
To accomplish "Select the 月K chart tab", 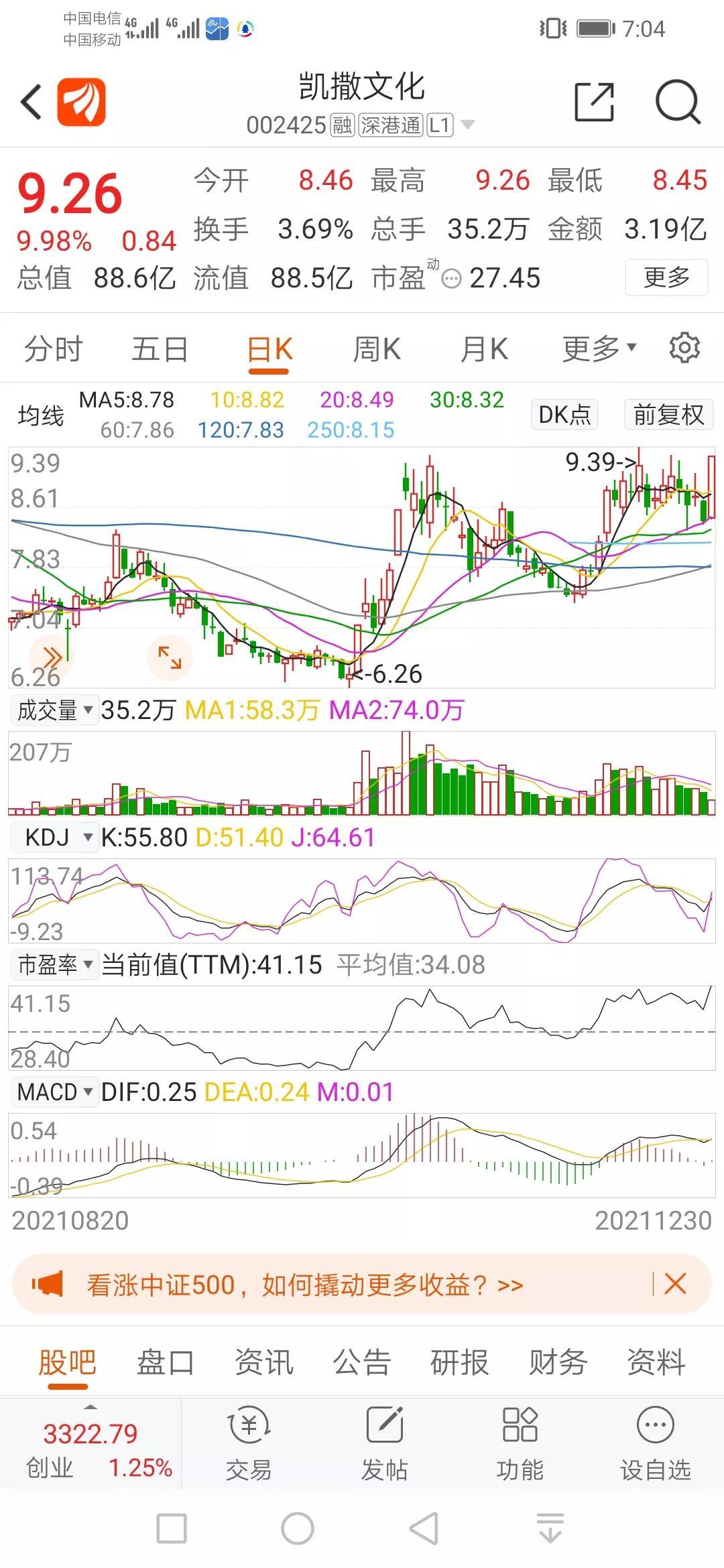I will (x=483, y=349).
